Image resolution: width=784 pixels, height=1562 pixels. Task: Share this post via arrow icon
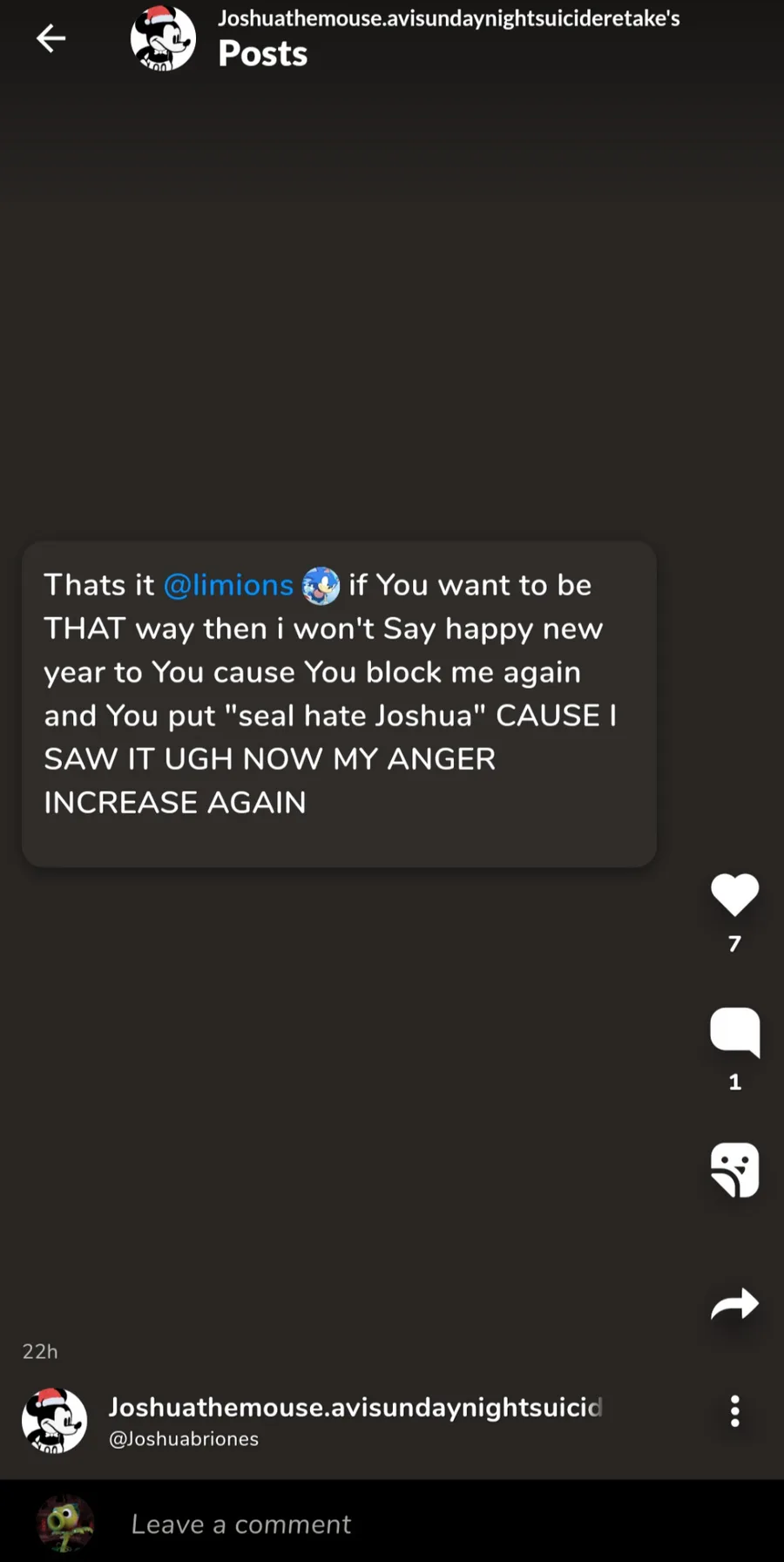[734, 1304]
